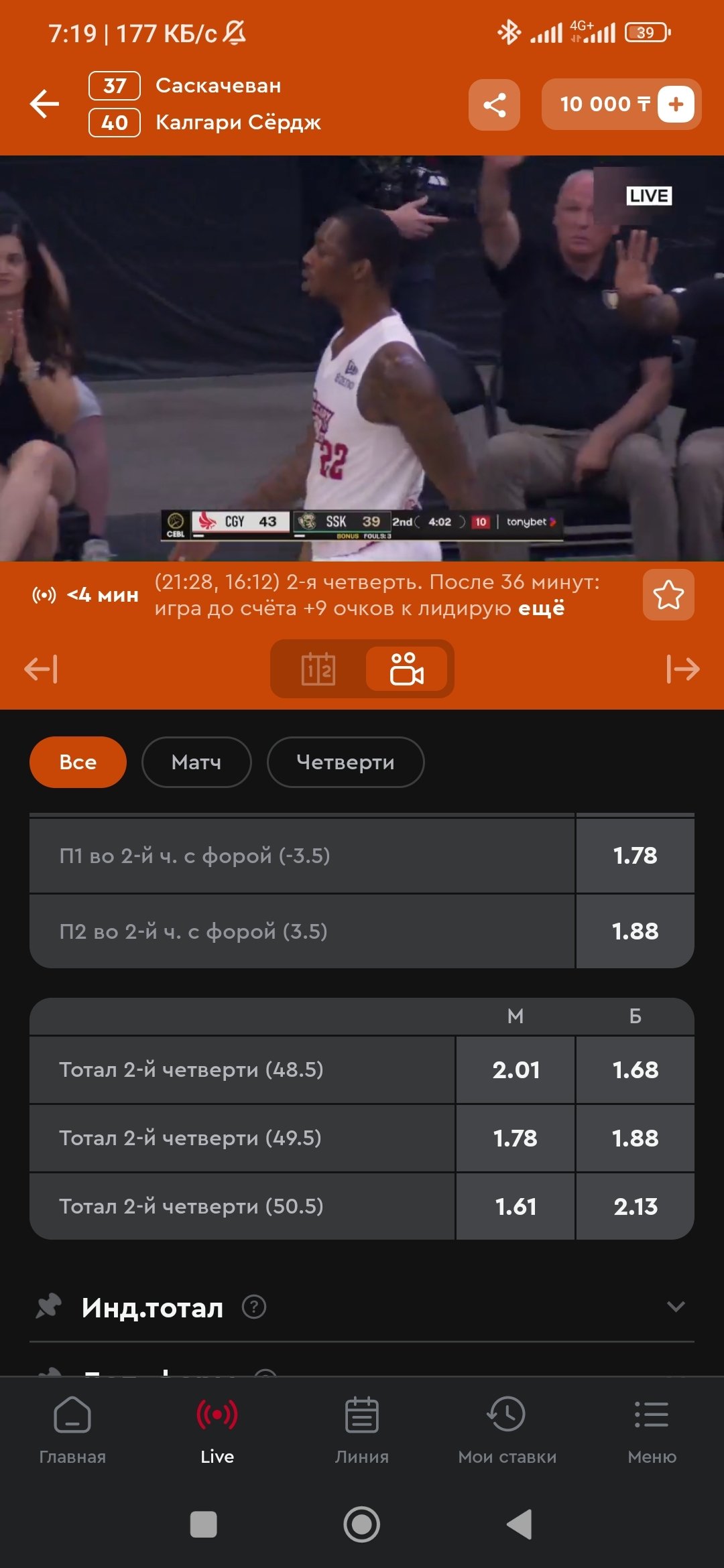Go back using the top-left arrow
Image resolution: width=724 pixels, height=1568 pixels.
click(x=45, y=104)
